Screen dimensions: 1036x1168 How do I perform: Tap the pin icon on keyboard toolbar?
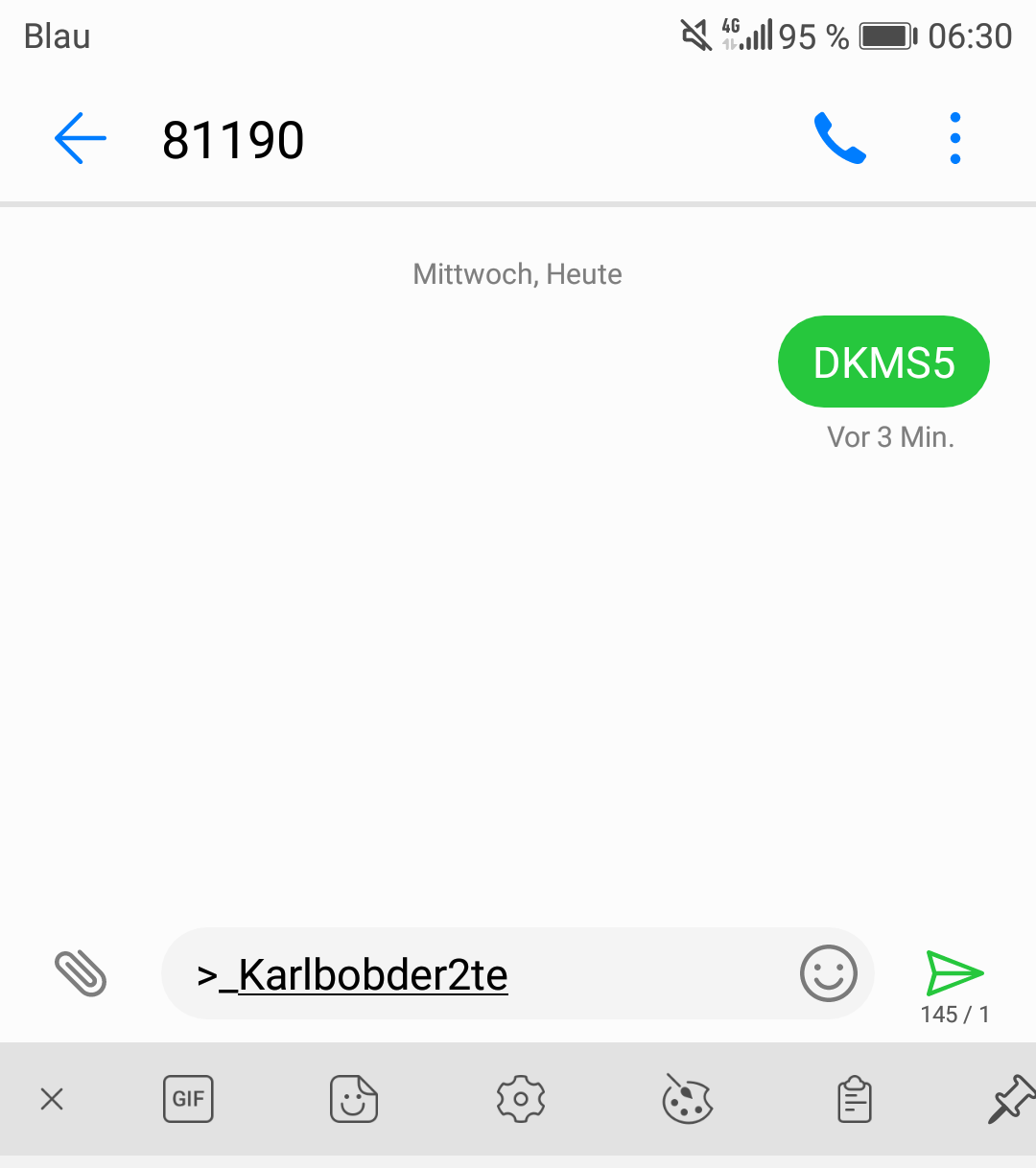[x=1012, y=1099]
